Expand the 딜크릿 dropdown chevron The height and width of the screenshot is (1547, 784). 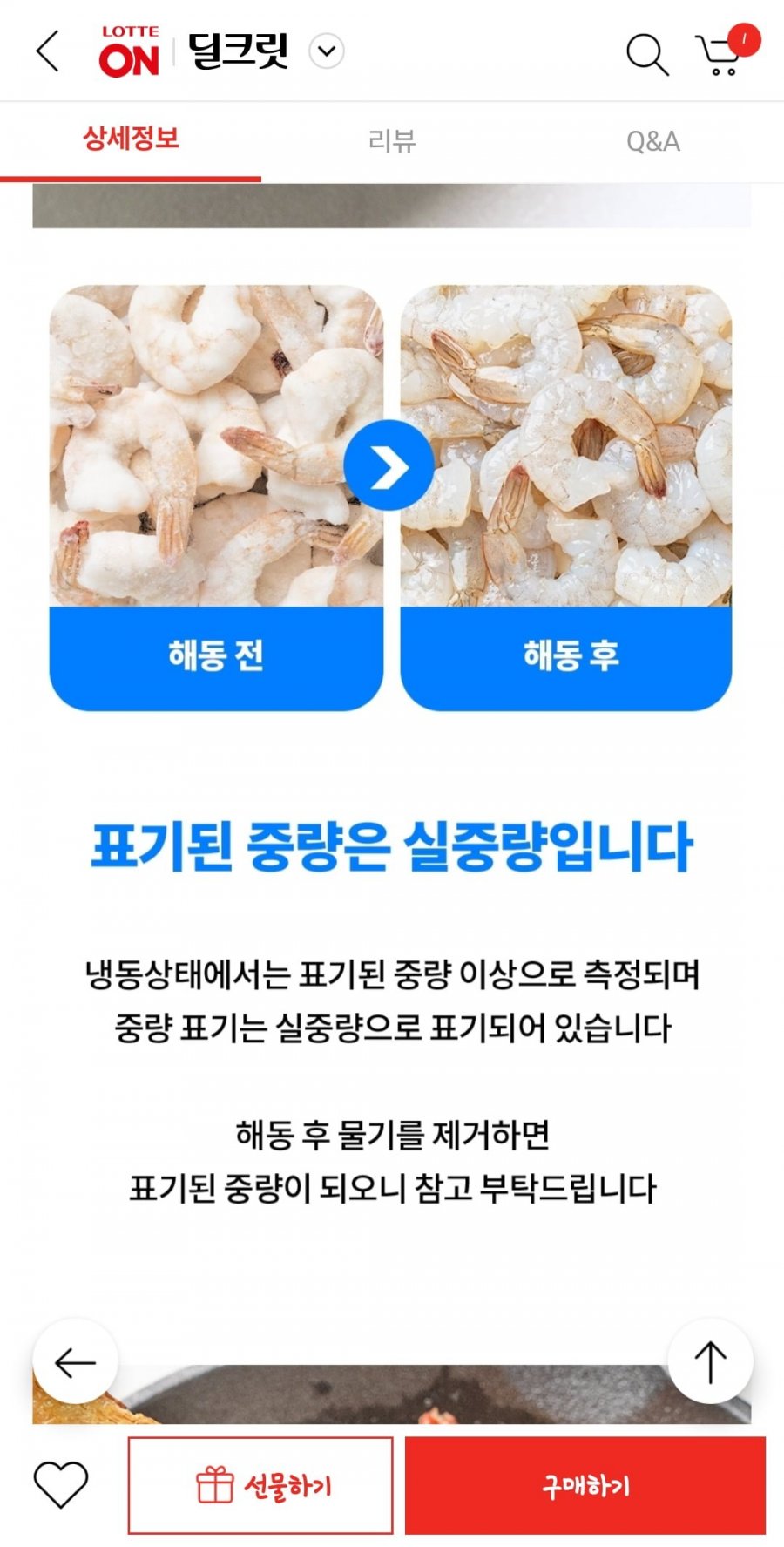click(327, 51)
